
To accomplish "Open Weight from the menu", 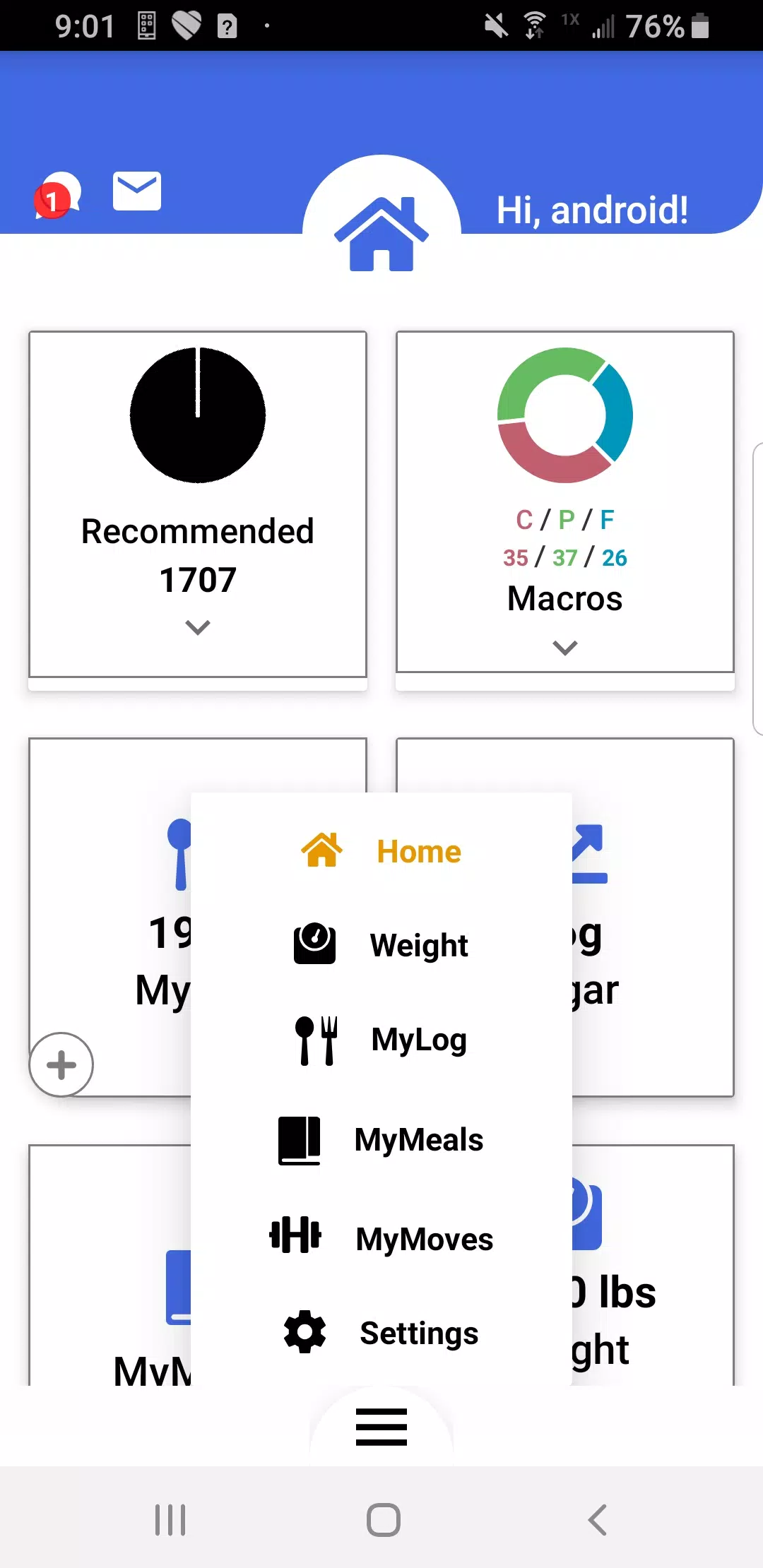I will (381, 944).
